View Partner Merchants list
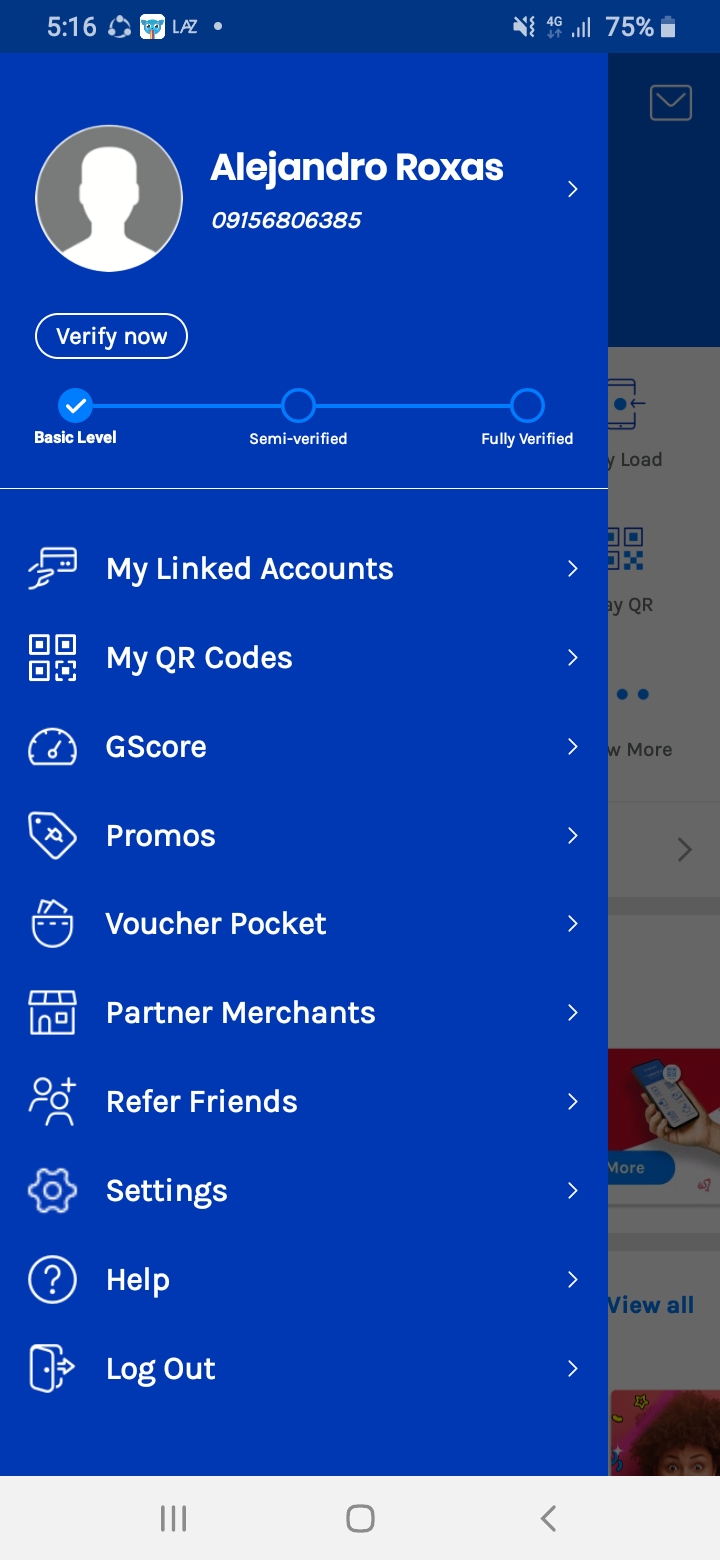Viewport: 720px width, 1560px height. (240, 1013)
